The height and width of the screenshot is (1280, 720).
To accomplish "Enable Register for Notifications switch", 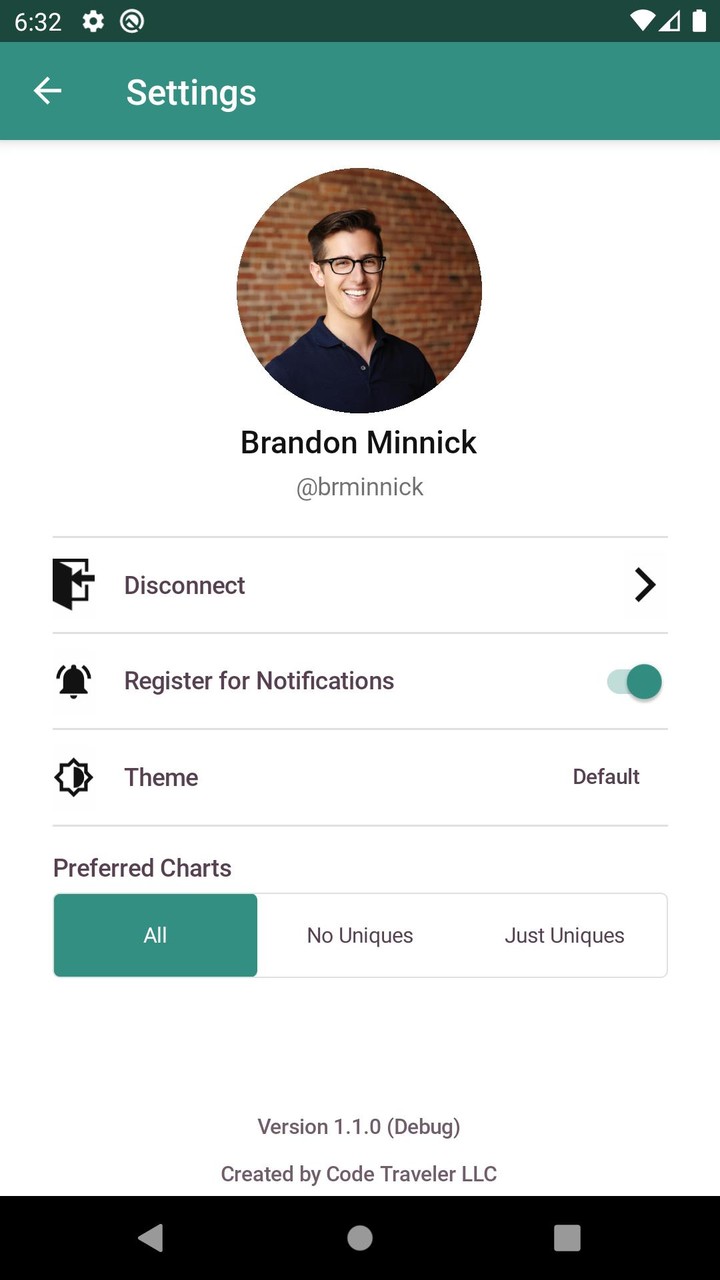I will pos(633,681).
